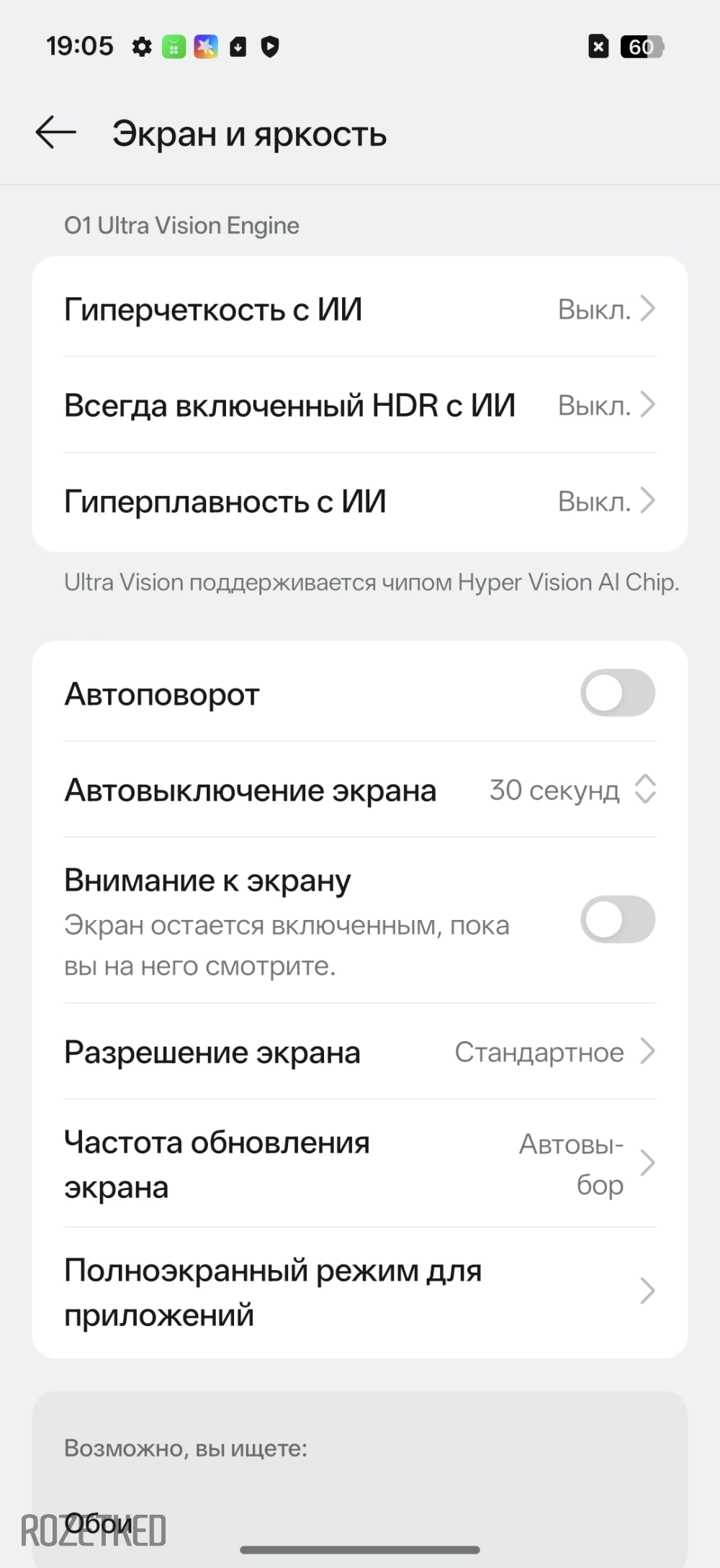Open Всегда включенный HDR с ИИ
The width and height of the screenshot is (720, 1568).
[x=359, y=405]
